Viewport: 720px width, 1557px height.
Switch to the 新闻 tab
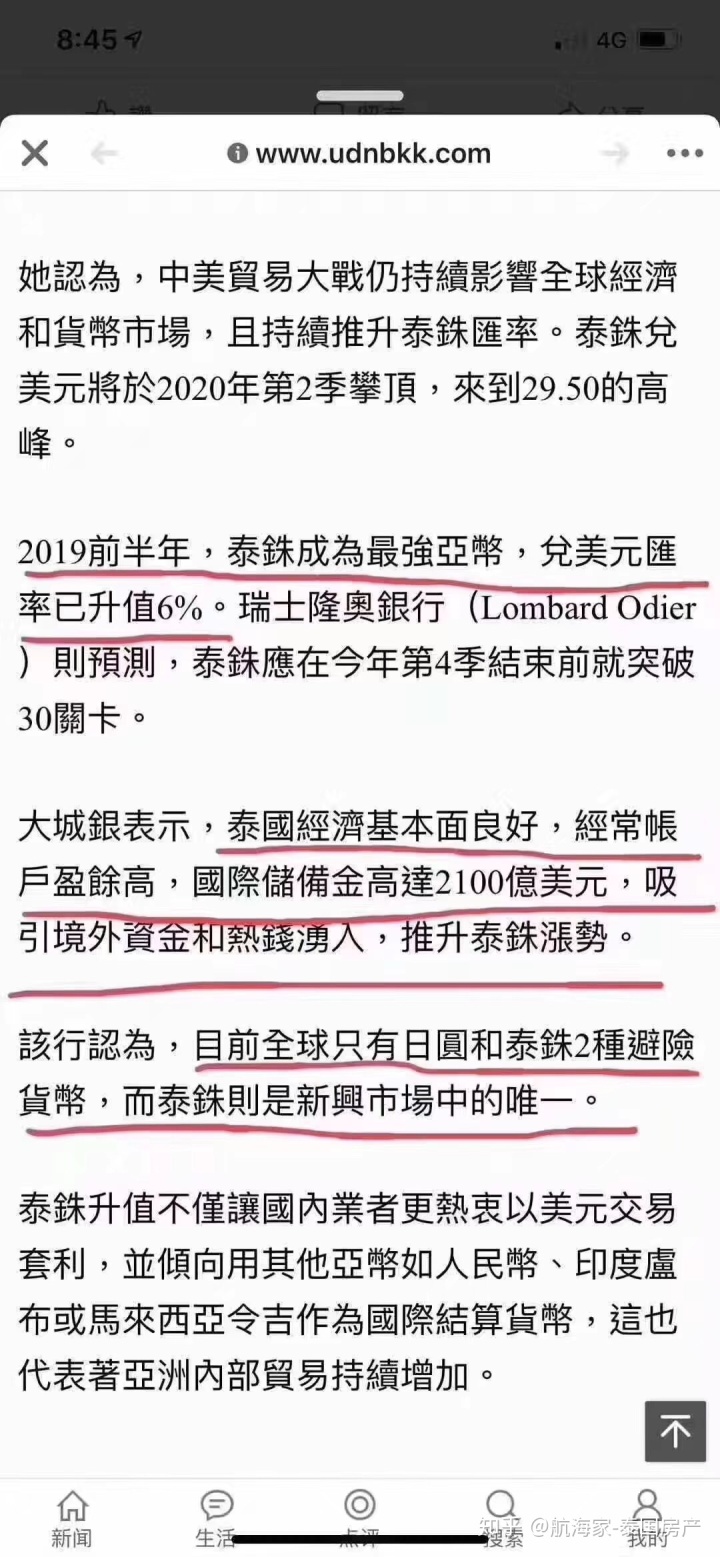click(x=72, y=1519)
